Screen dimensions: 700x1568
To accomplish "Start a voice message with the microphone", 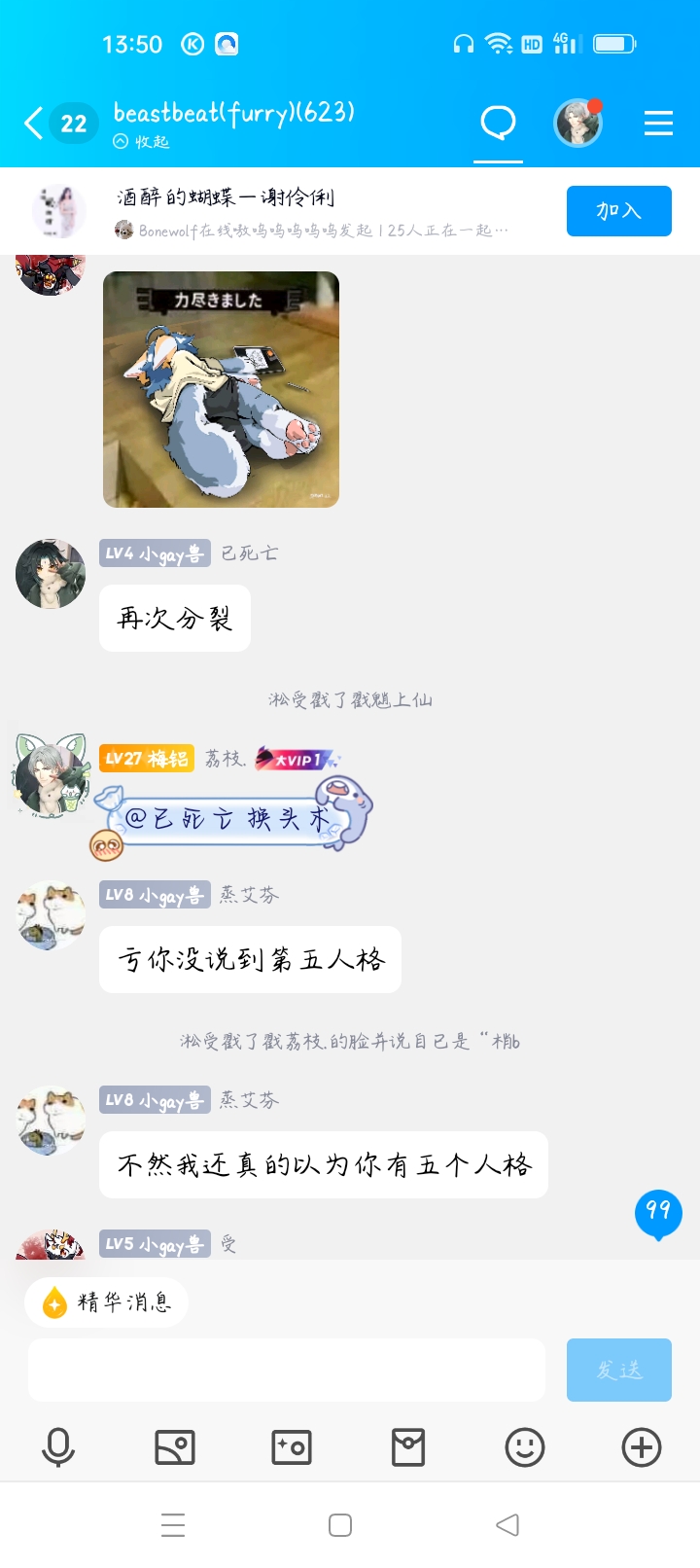I will (58, 1447).
